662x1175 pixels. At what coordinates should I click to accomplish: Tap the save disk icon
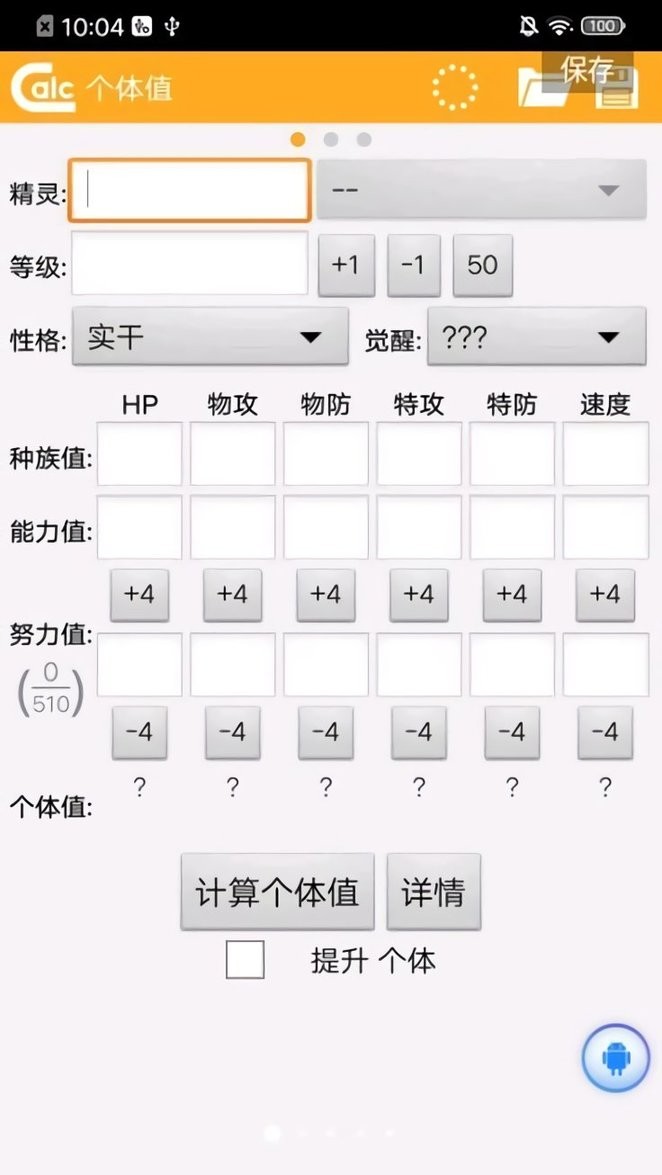point(617,88)
